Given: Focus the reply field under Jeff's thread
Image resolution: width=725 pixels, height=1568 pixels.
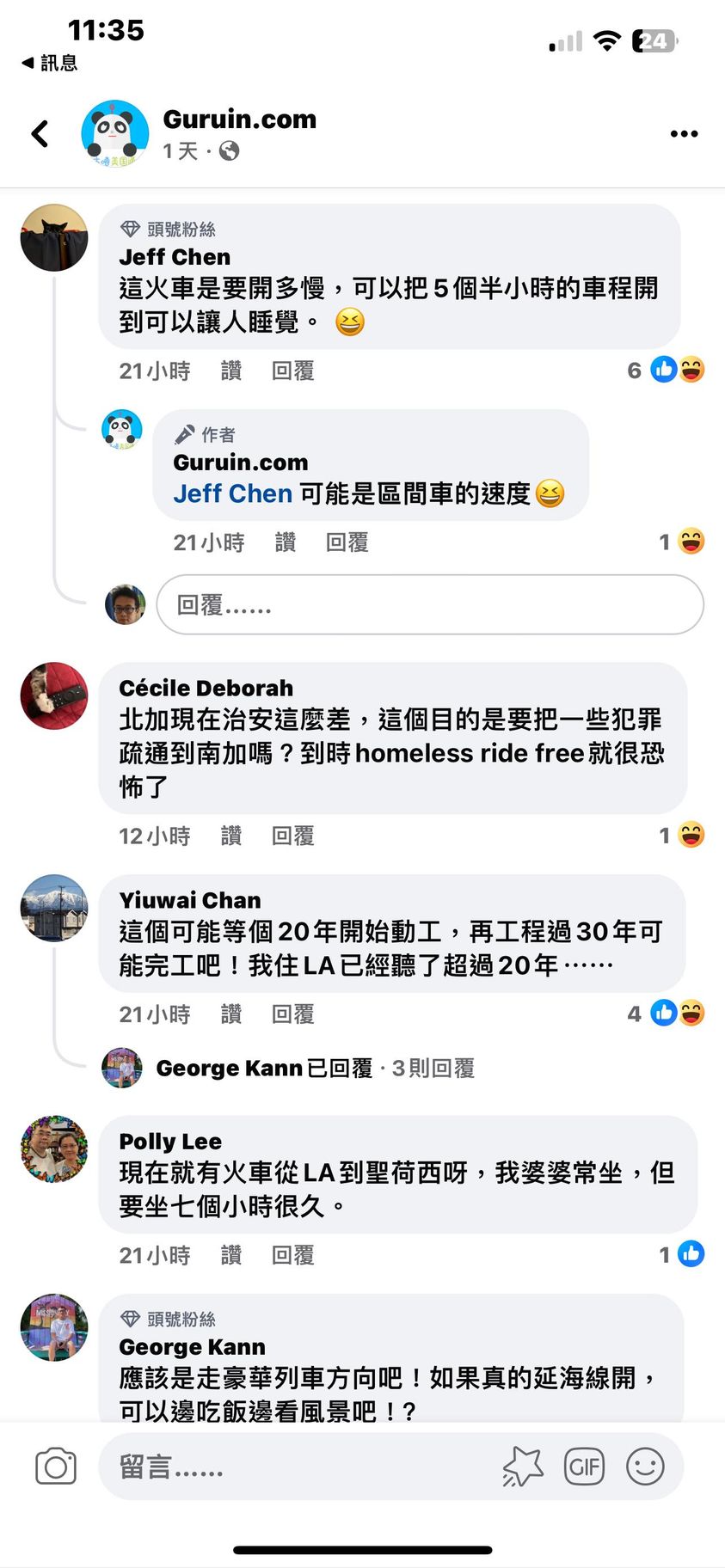Looking at the screenshot, I should pos(430,605).
